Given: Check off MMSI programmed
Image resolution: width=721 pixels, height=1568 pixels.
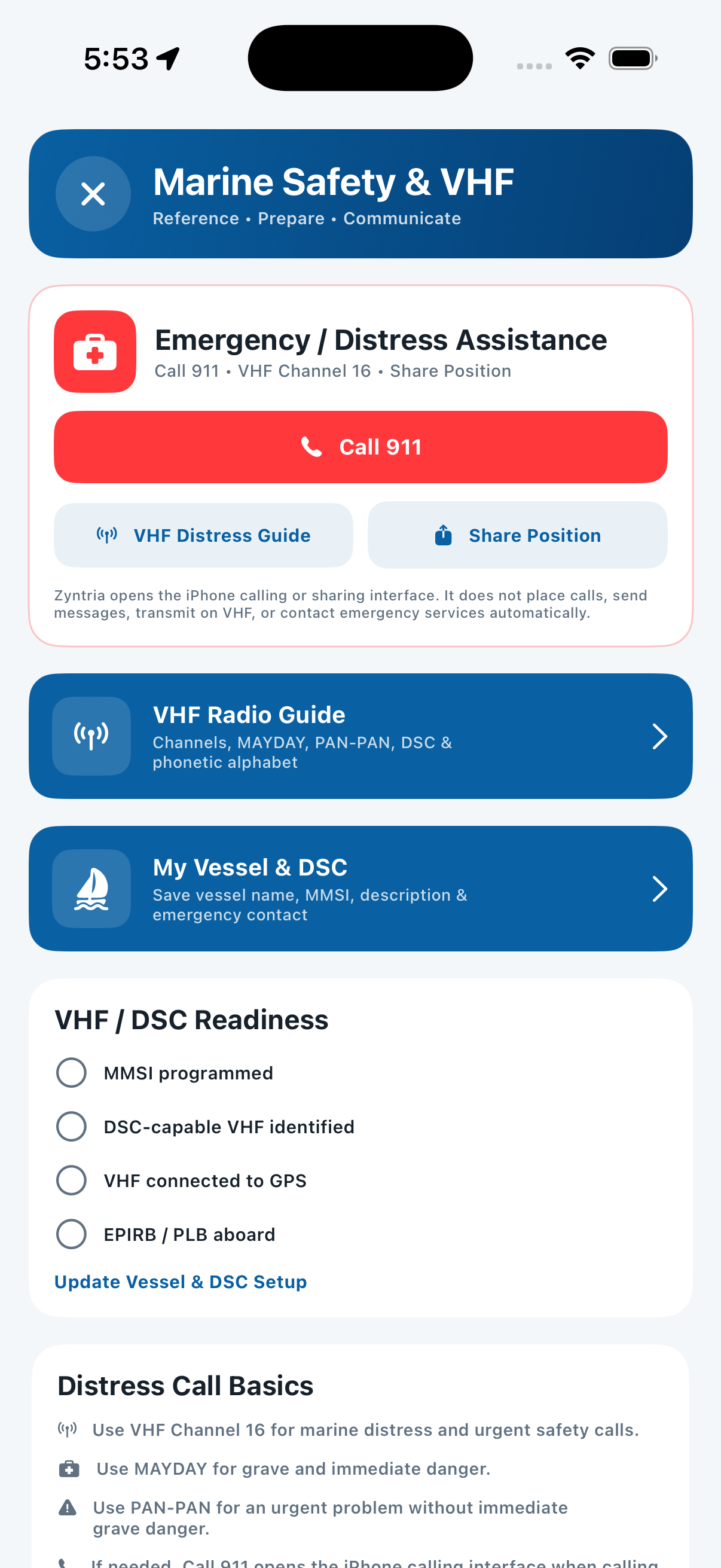Looking at the screenshot, I should (x=71, y=1072).
